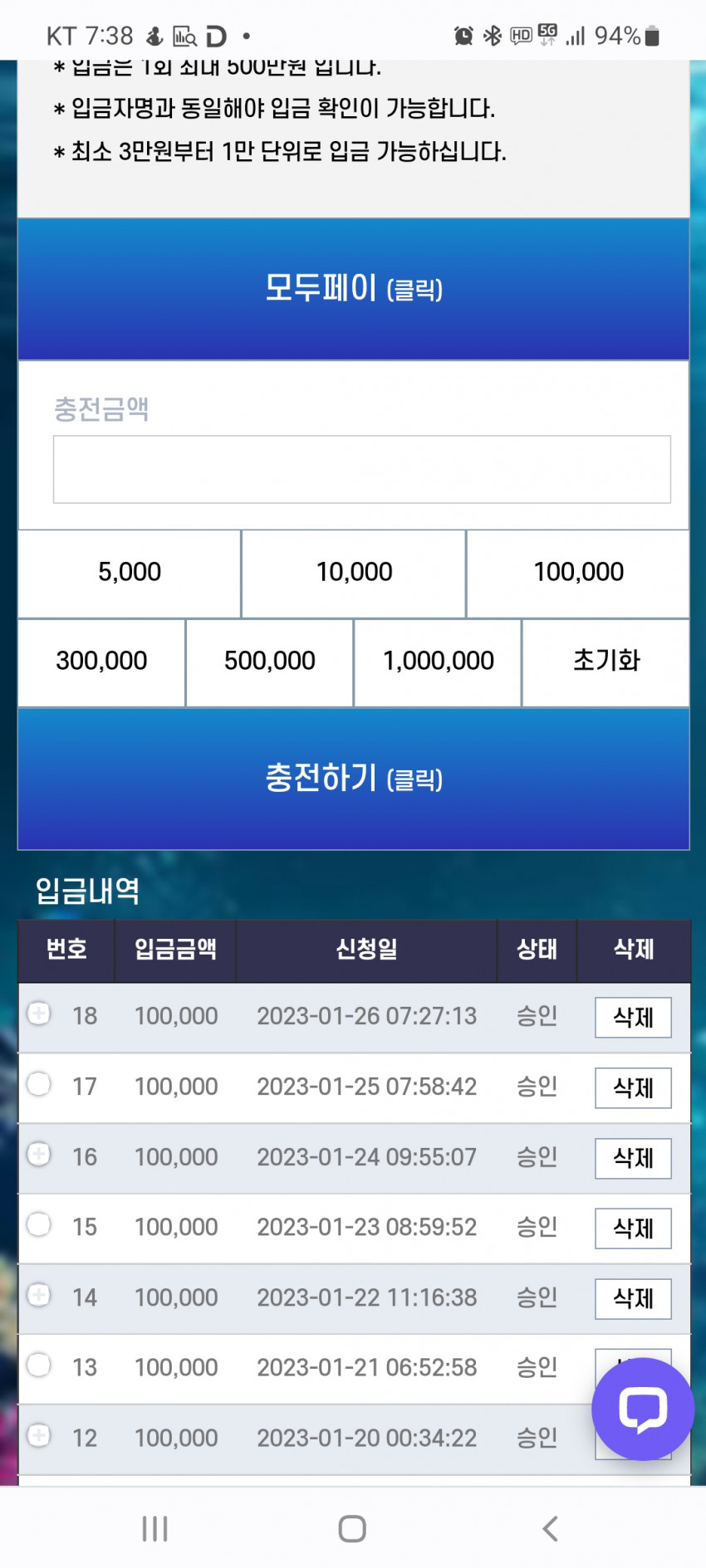This screenshot has width=706, height=1568.
Task: Tap the 모두페이 (클릭) button
Action: pos(353,289)
